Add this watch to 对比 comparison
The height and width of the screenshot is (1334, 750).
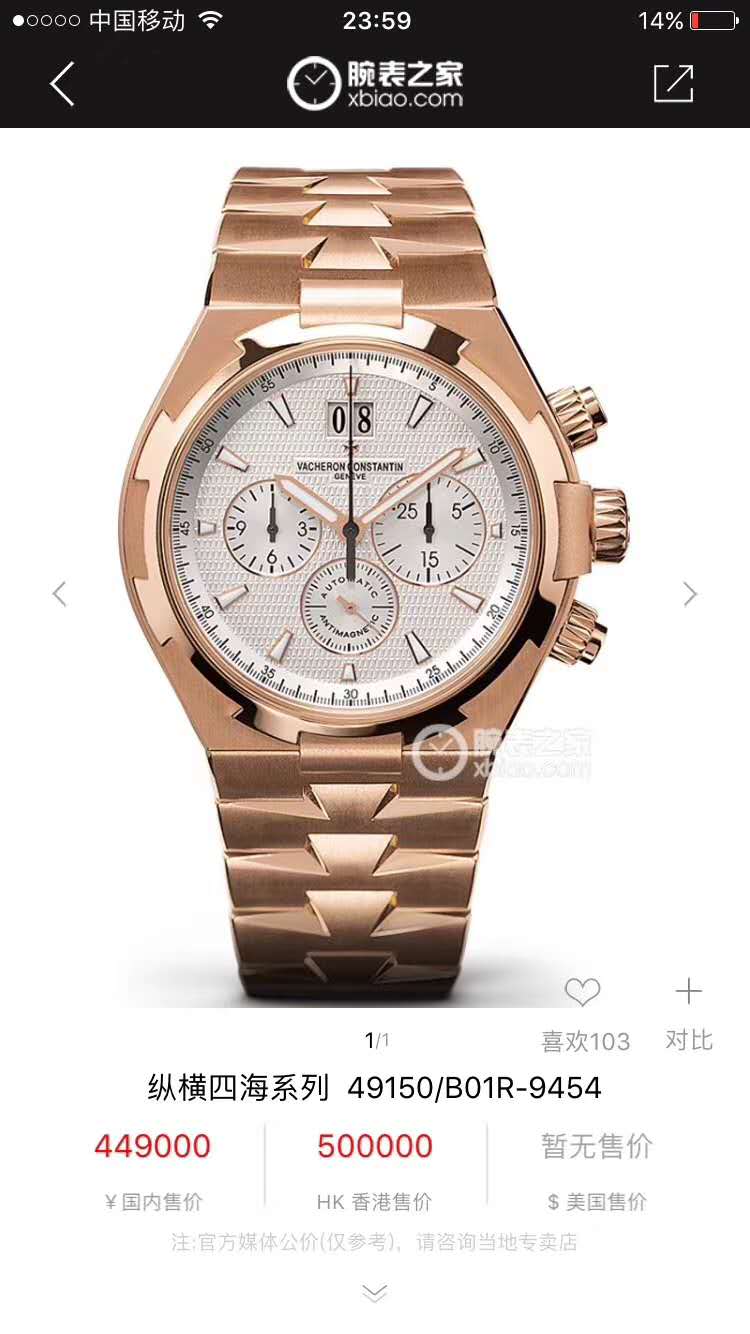(x=688, y=993)
